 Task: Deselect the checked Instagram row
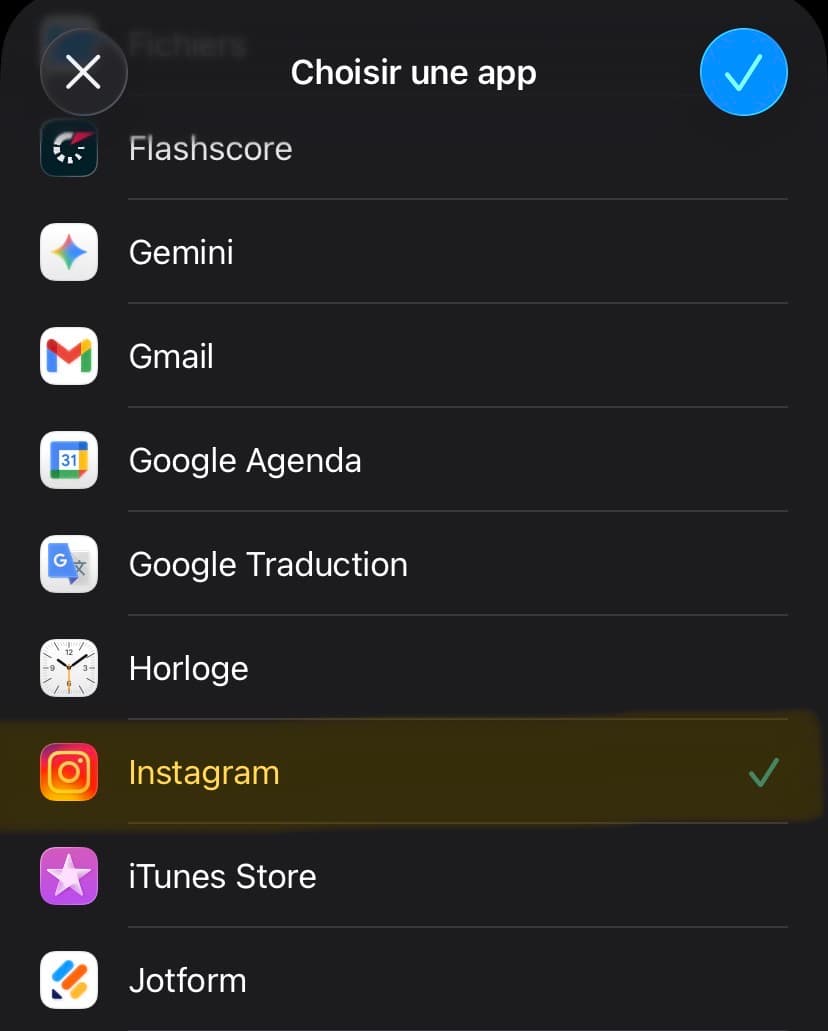400,772
